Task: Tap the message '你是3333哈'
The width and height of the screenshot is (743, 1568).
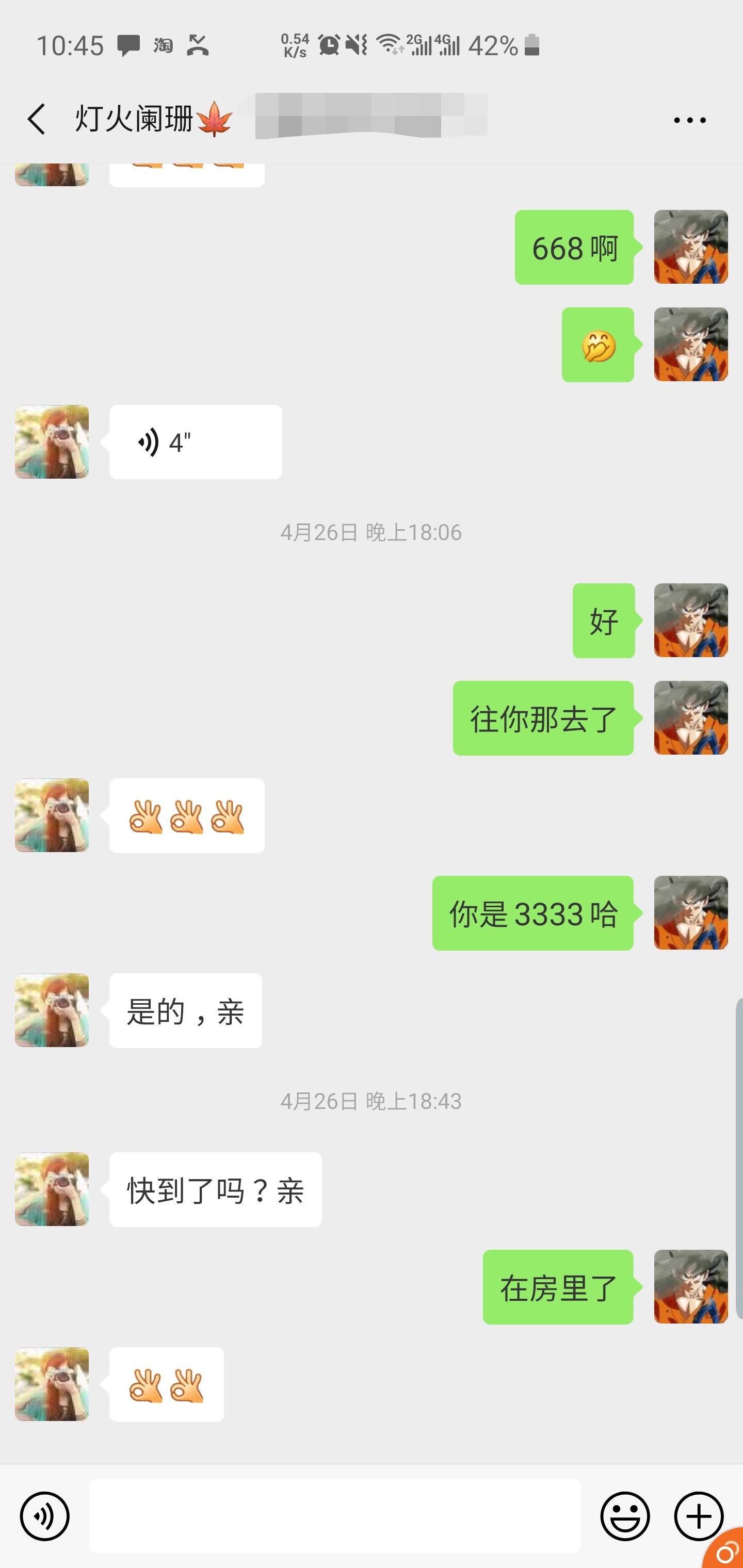Action: click(533, 913)
